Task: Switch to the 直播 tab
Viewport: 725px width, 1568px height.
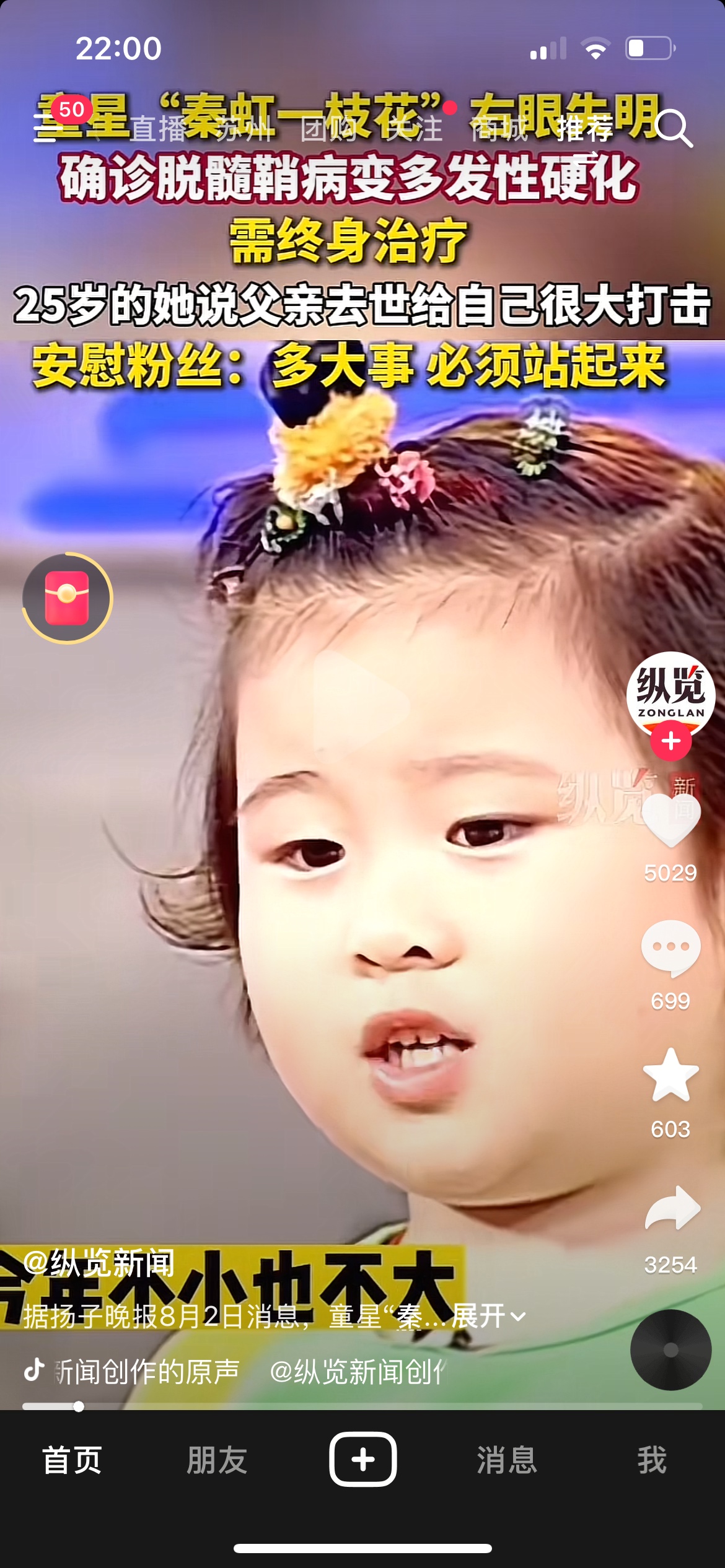Action: coord(157,129)
